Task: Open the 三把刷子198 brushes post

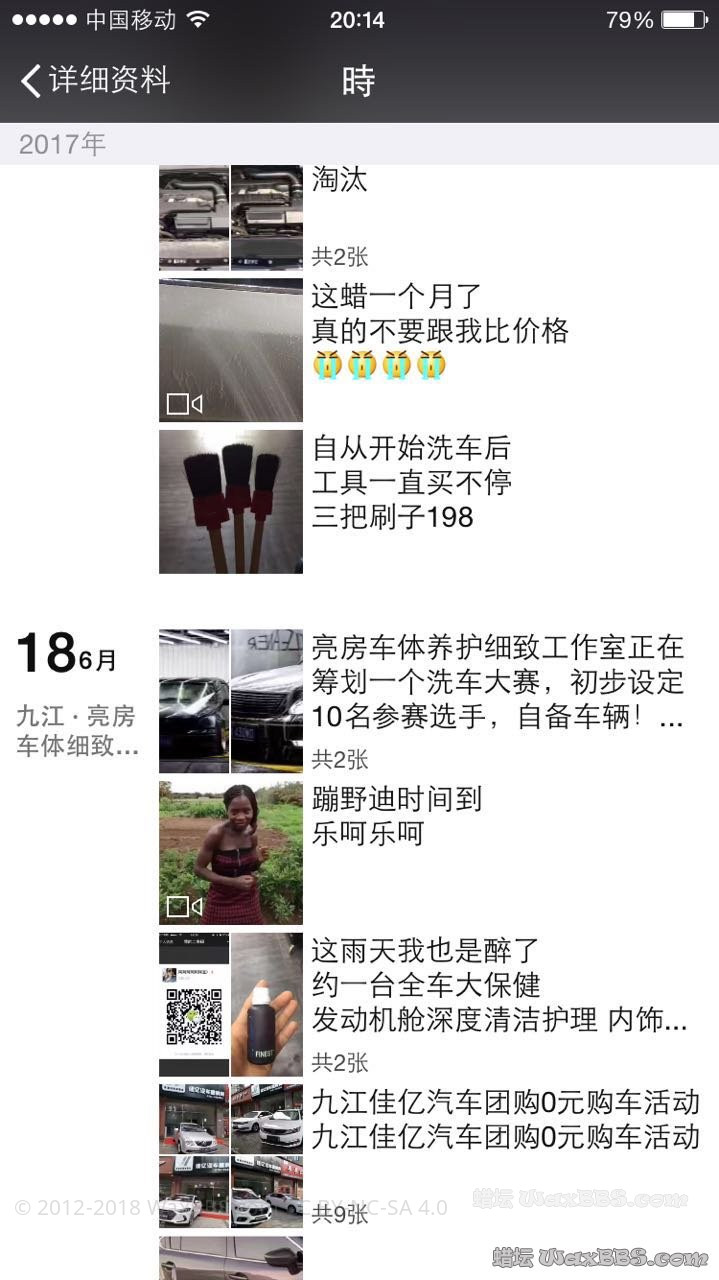Action: pos(231,501)
